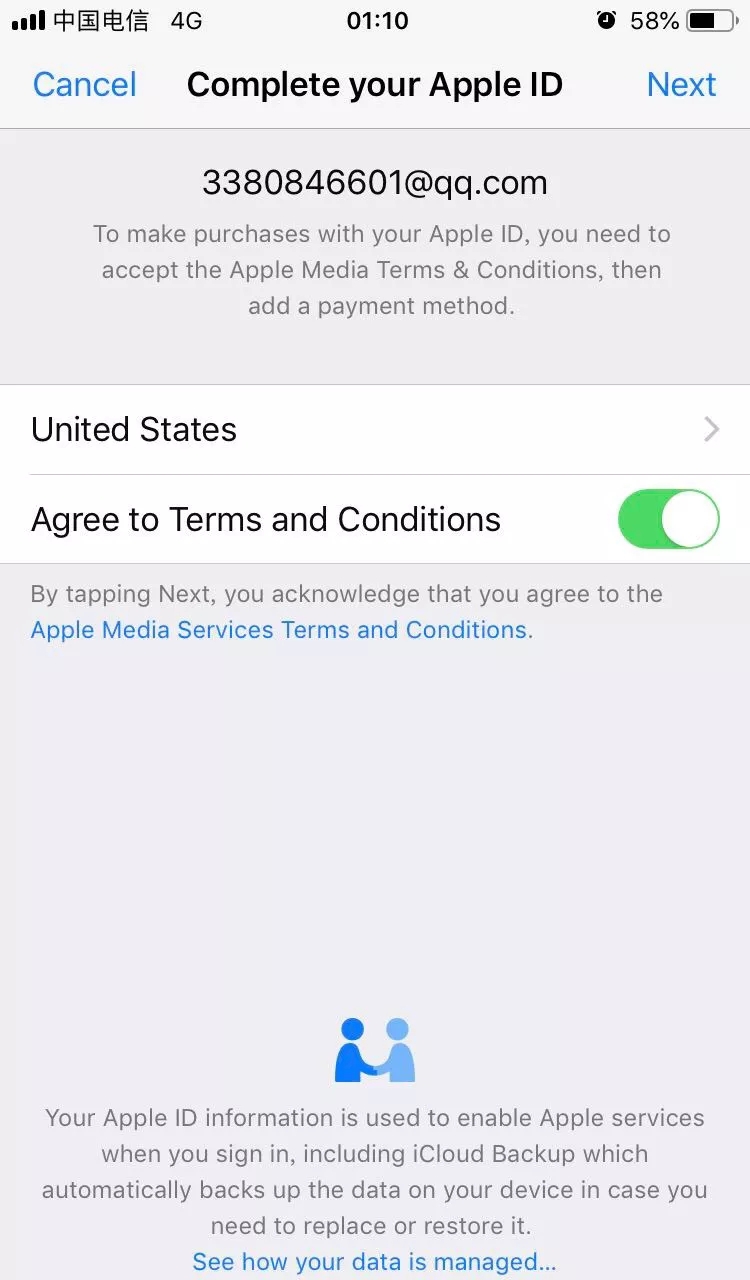The width and height of the screenshot is (750, 1280).
Task: Tap the chevron next to United States
Action: (710, 429)
